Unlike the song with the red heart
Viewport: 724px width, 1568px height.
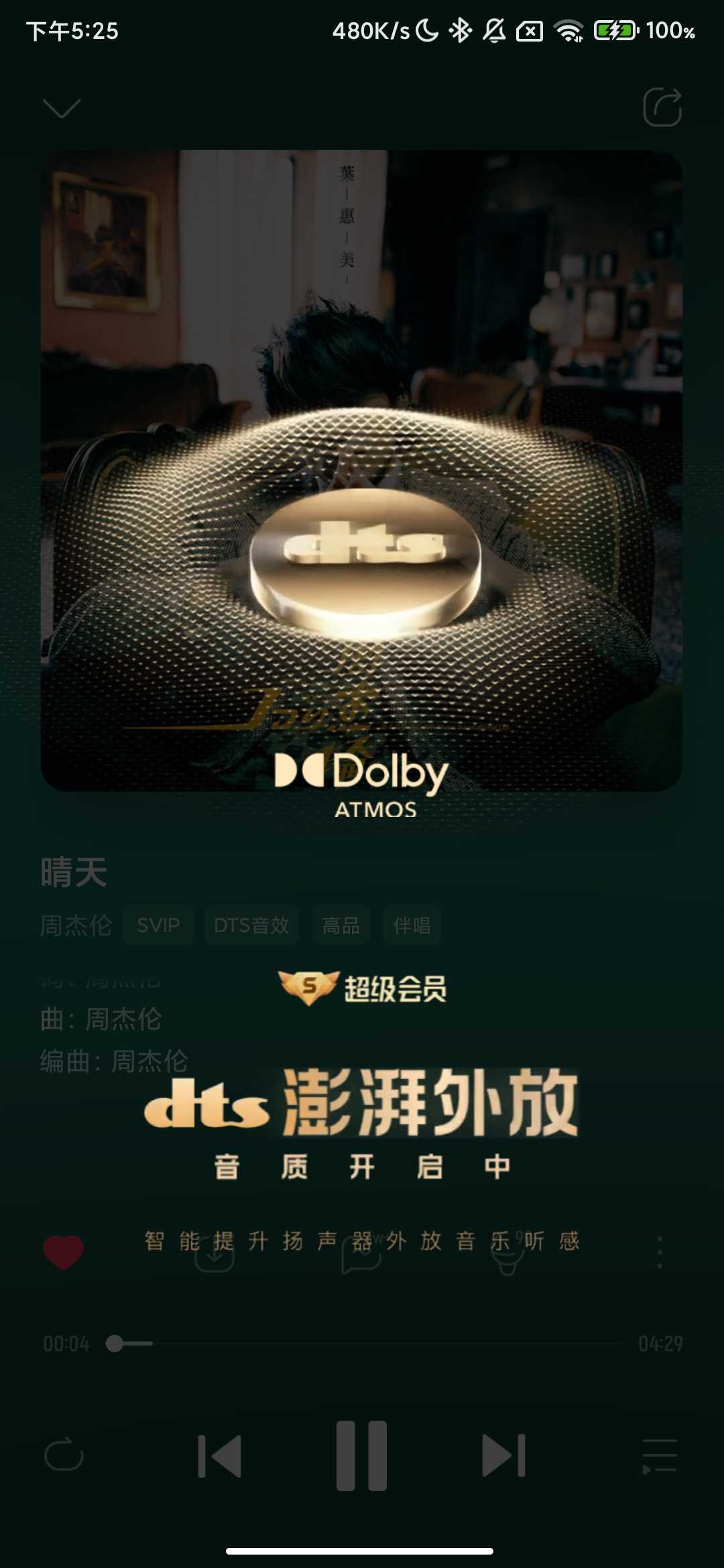pos(64,1252)
